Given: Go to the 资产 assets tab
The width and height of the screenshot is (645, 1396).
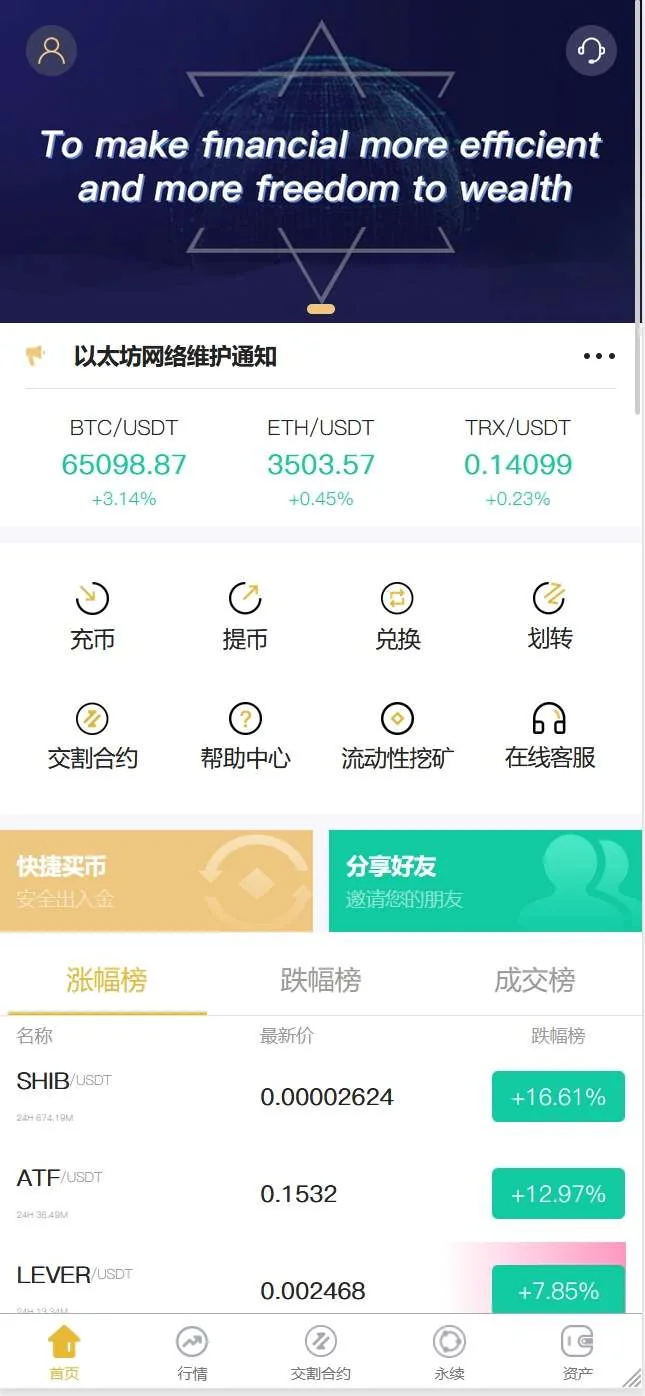Looking at the screenshot, I should coord(577,1352).
